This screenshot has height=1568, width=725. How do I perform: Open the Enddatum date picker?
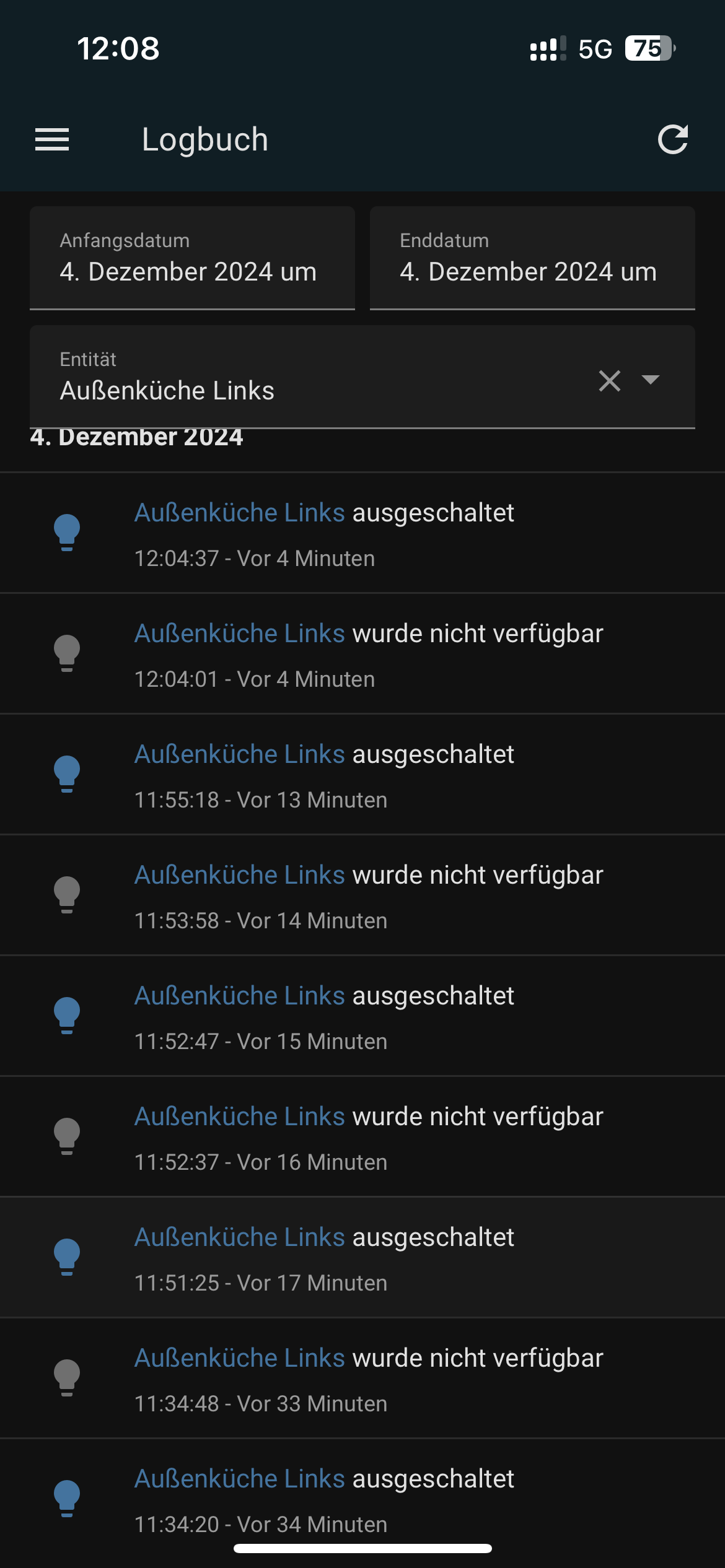pyautogui.click(x=532, y=258)
